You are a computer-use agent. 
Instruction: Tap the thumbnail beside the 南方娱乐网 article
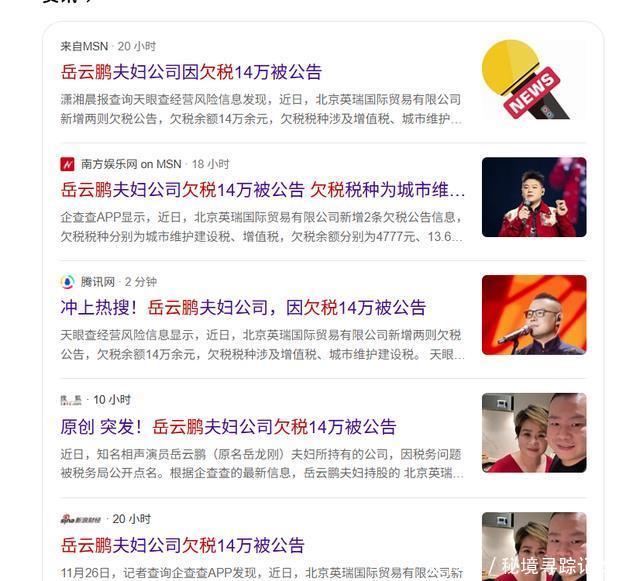(533, 197)
